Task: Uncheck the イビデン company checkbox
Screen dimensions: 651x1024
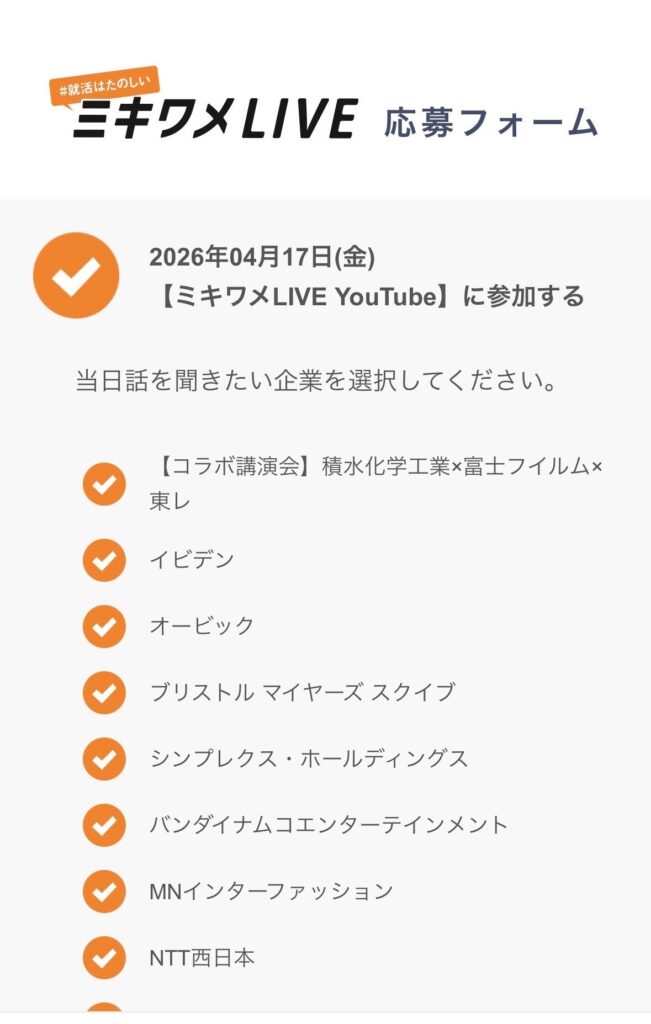Action: pos(104,560)
